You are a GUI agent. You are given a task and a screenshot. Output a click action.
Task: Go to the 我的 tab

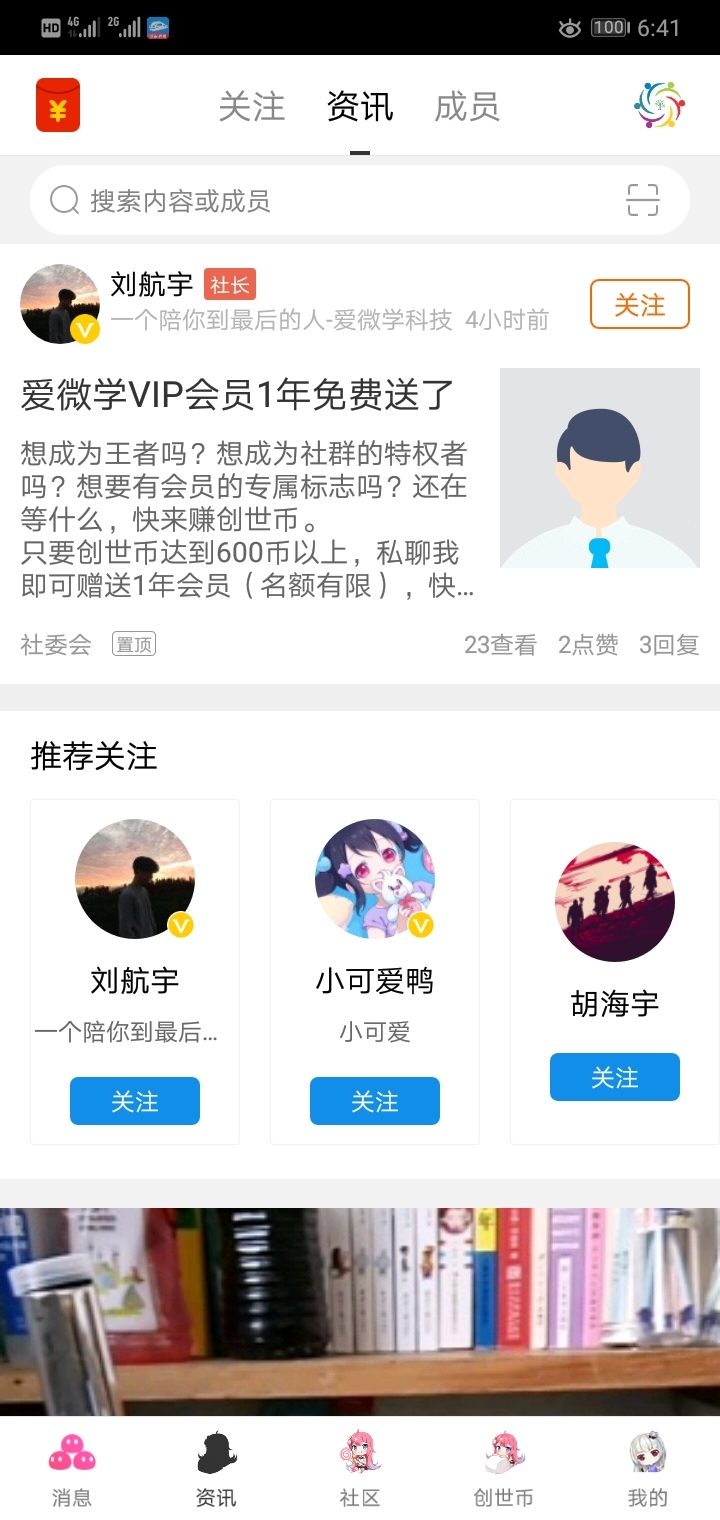point(647,1467)
